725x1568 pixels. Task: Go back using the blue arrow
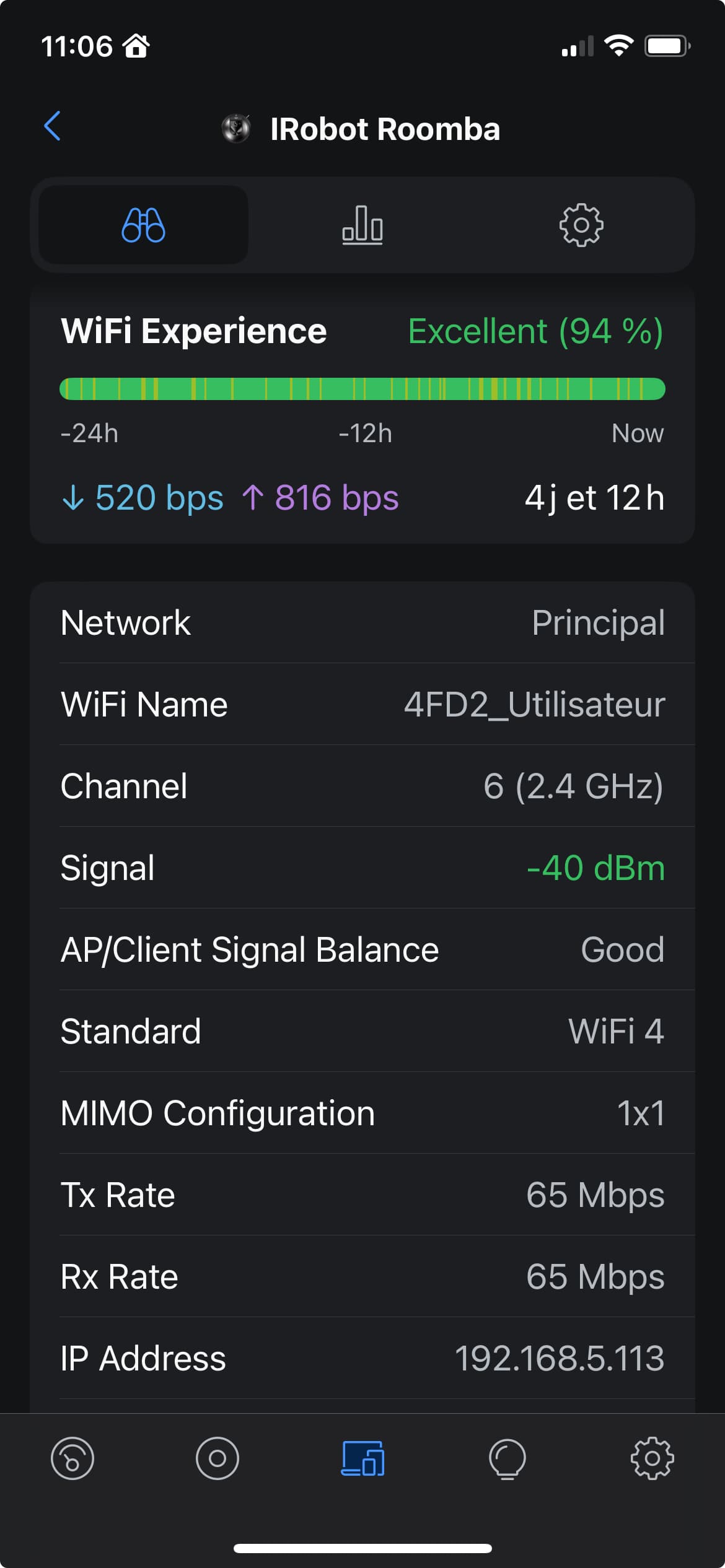tap(53, 126)
